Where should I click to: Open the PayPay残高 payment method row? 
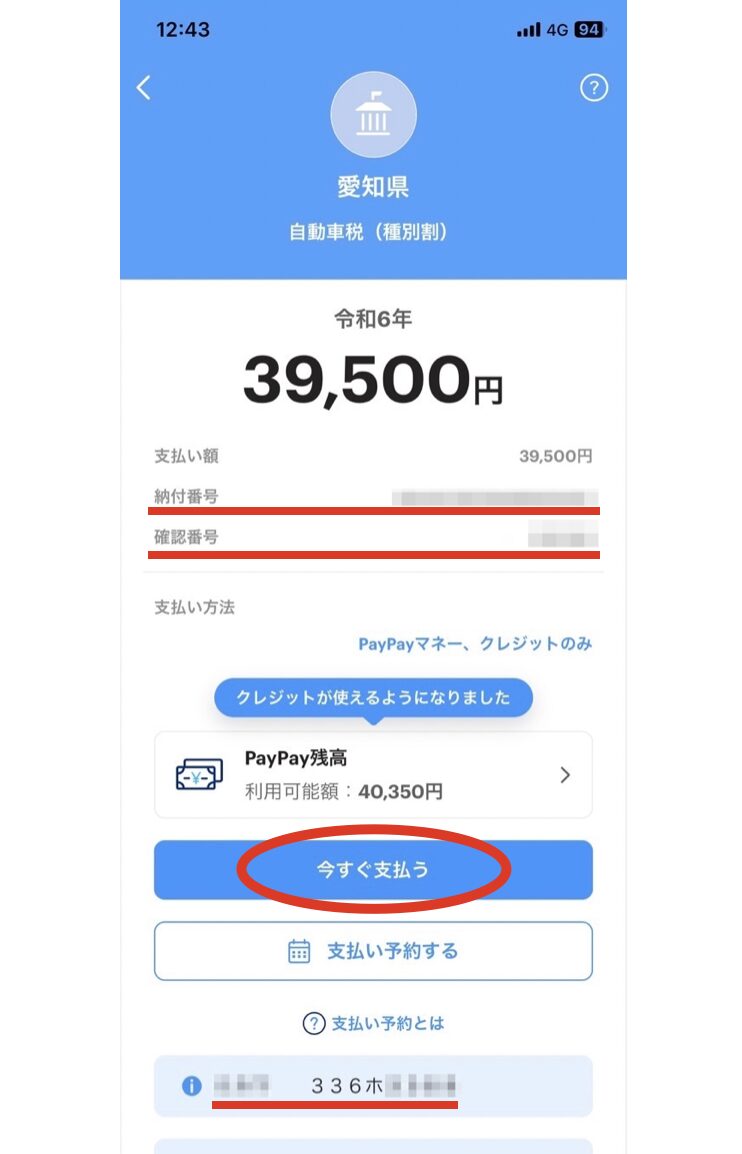click(x=373, y=775)
